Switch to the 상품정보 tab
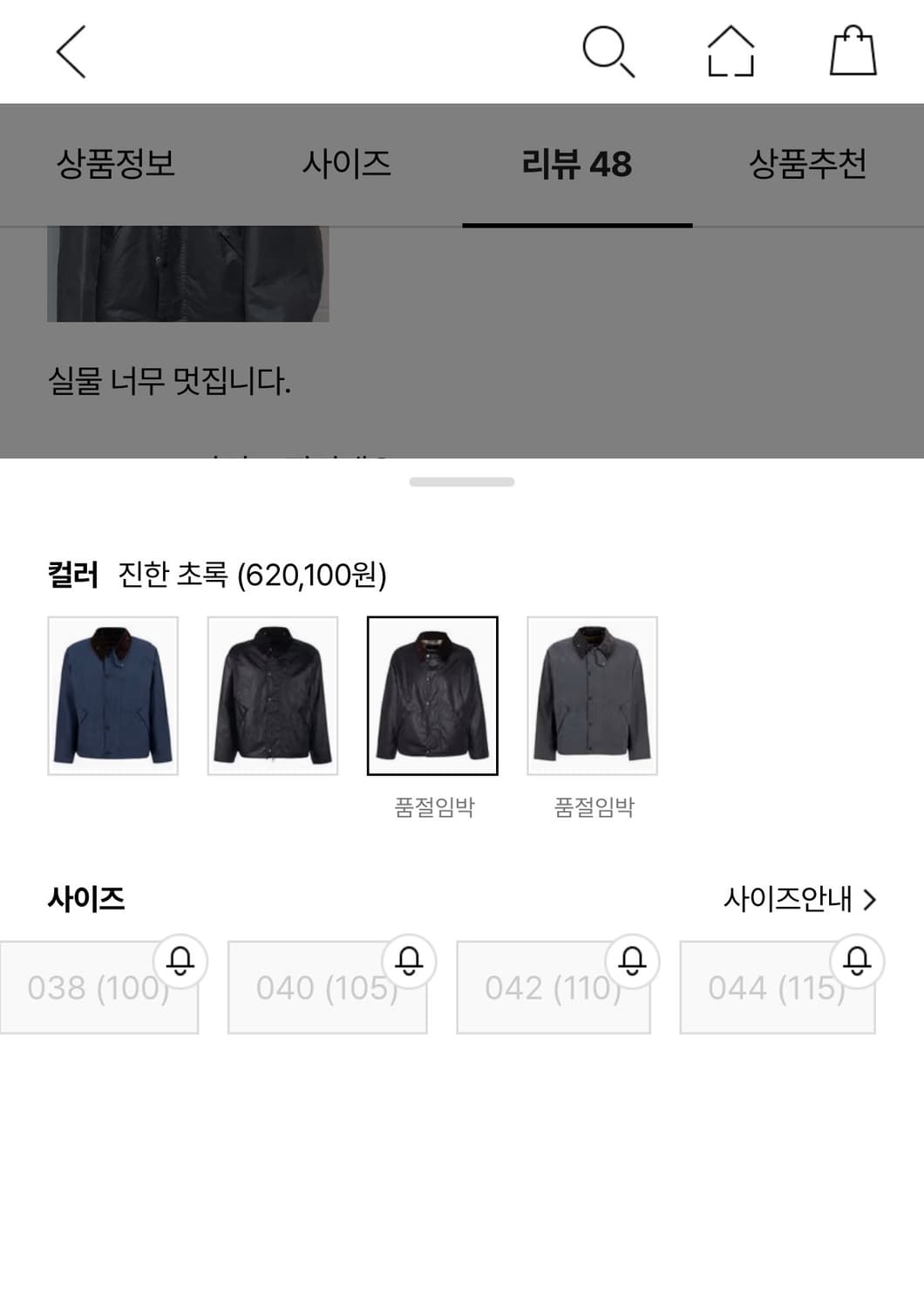Screen dimensions: 924x1308 point(119,164)
